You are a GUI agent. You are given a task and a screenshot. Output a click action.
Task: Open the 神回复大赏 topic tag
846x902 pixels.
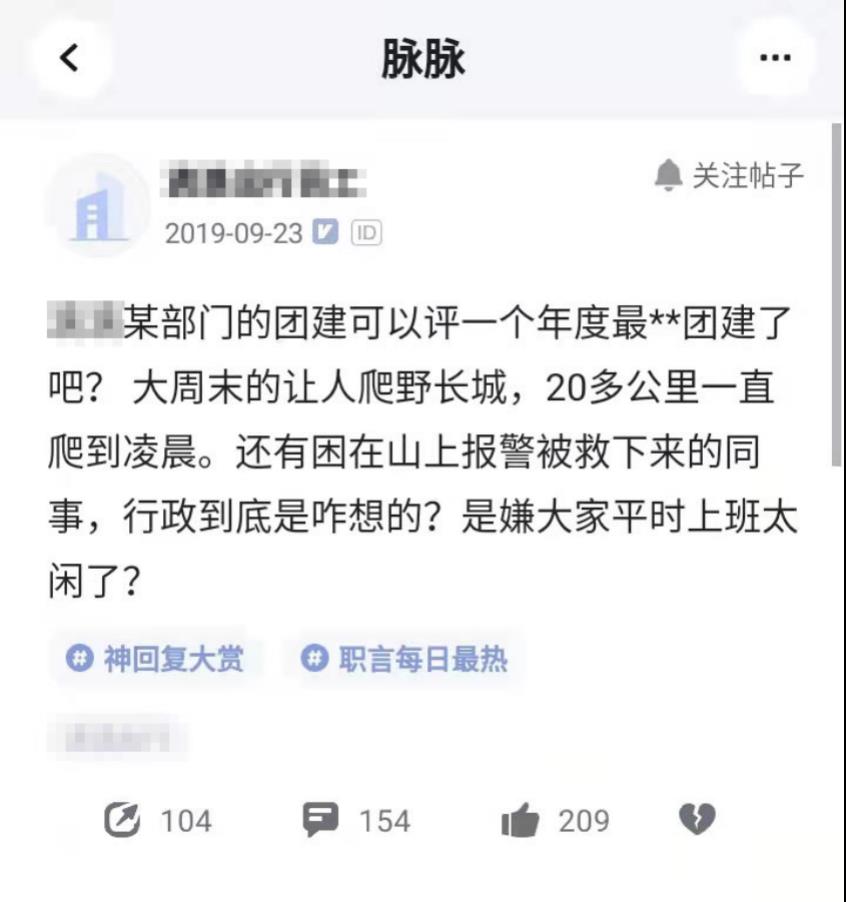point(156,658)
